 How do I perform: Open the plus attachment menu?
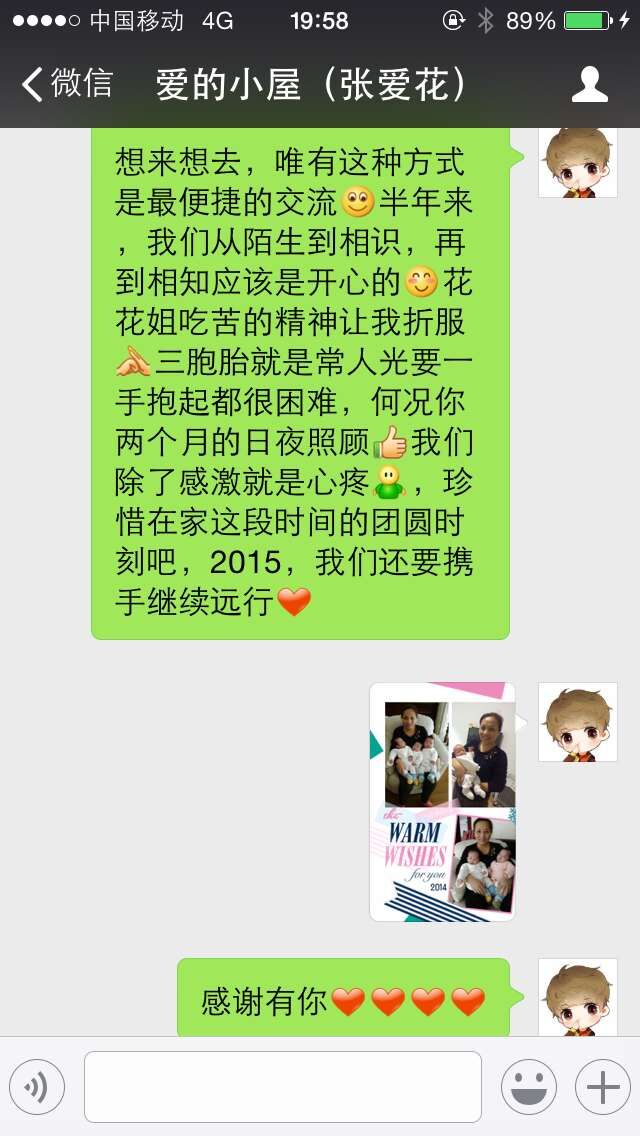pyautogui.click(x=602, y=1087)
